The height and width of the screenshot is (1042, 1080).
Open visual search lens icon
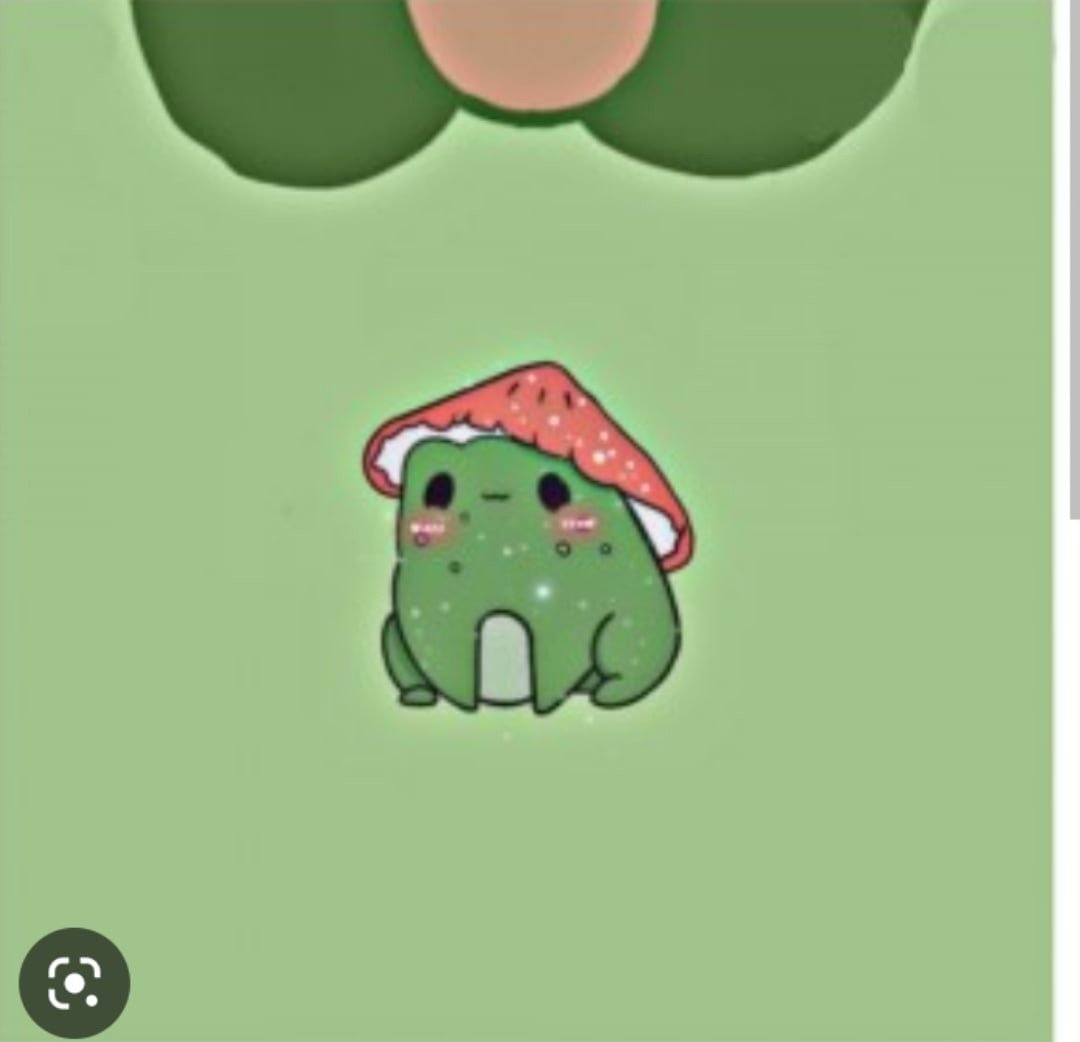pyautogui.click(x=74, y=982)
